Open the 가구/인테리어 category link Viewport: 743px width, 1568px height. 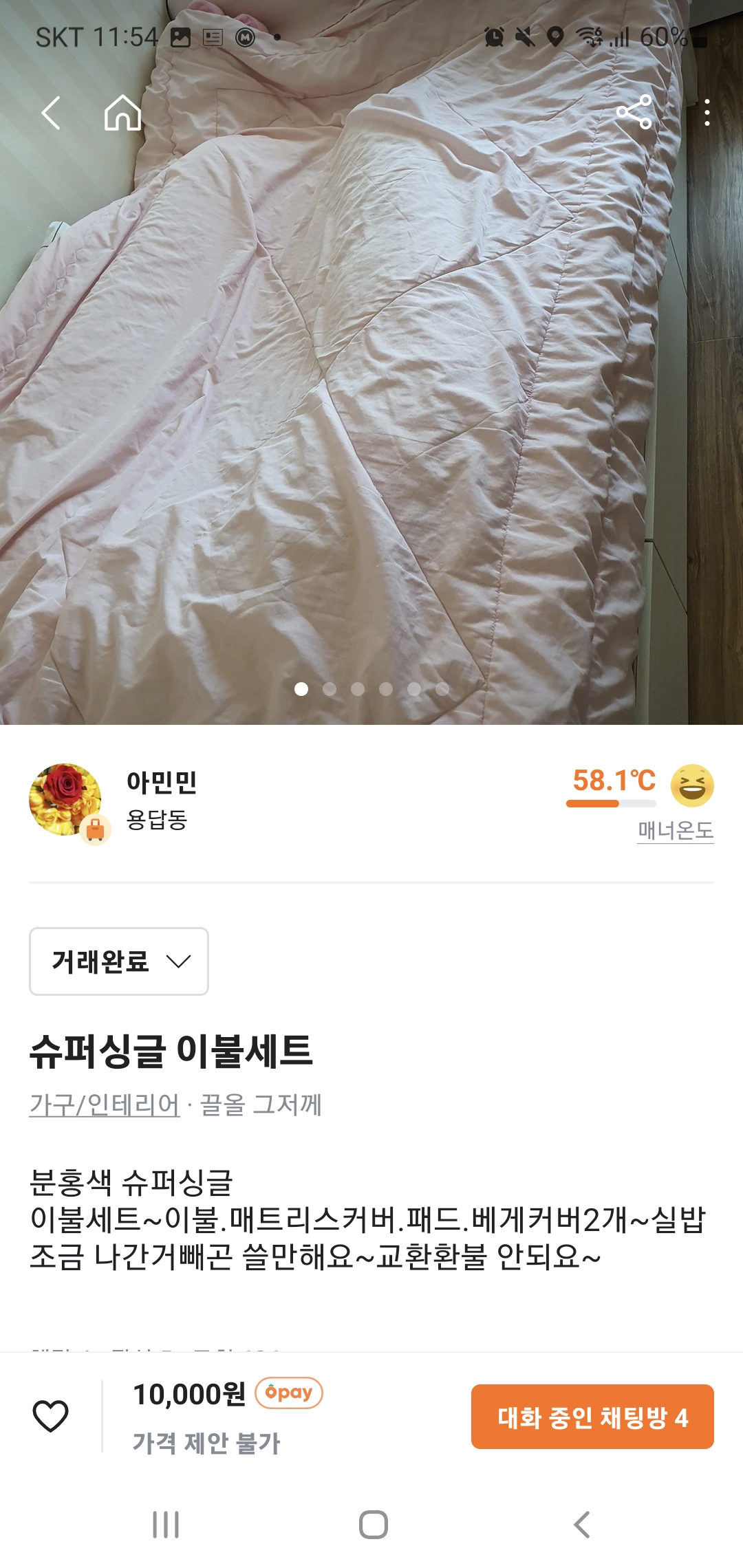(105, 1104)
